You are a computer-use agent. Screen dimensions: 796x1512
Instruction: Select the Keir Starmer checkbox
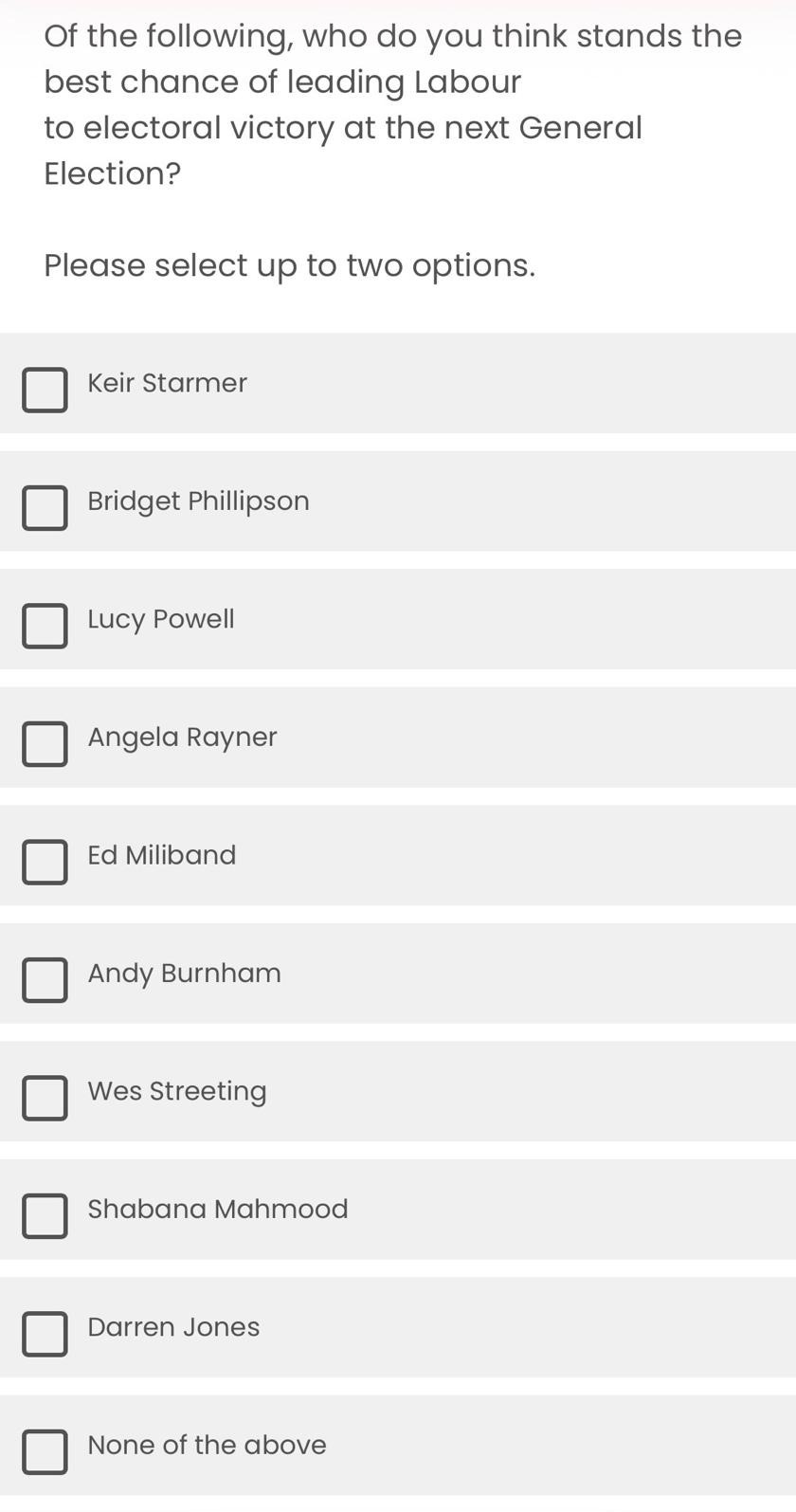click(45, 390)
